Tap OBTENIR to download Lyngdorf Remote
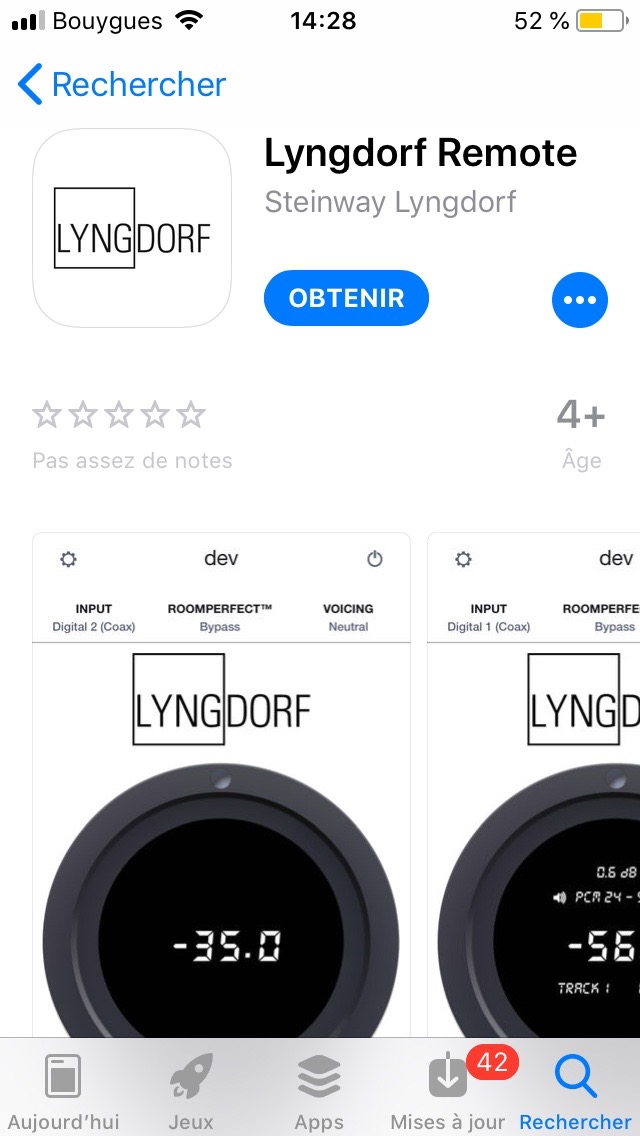The height and width of the screenshot is (1136, 640). coord(346,298)
